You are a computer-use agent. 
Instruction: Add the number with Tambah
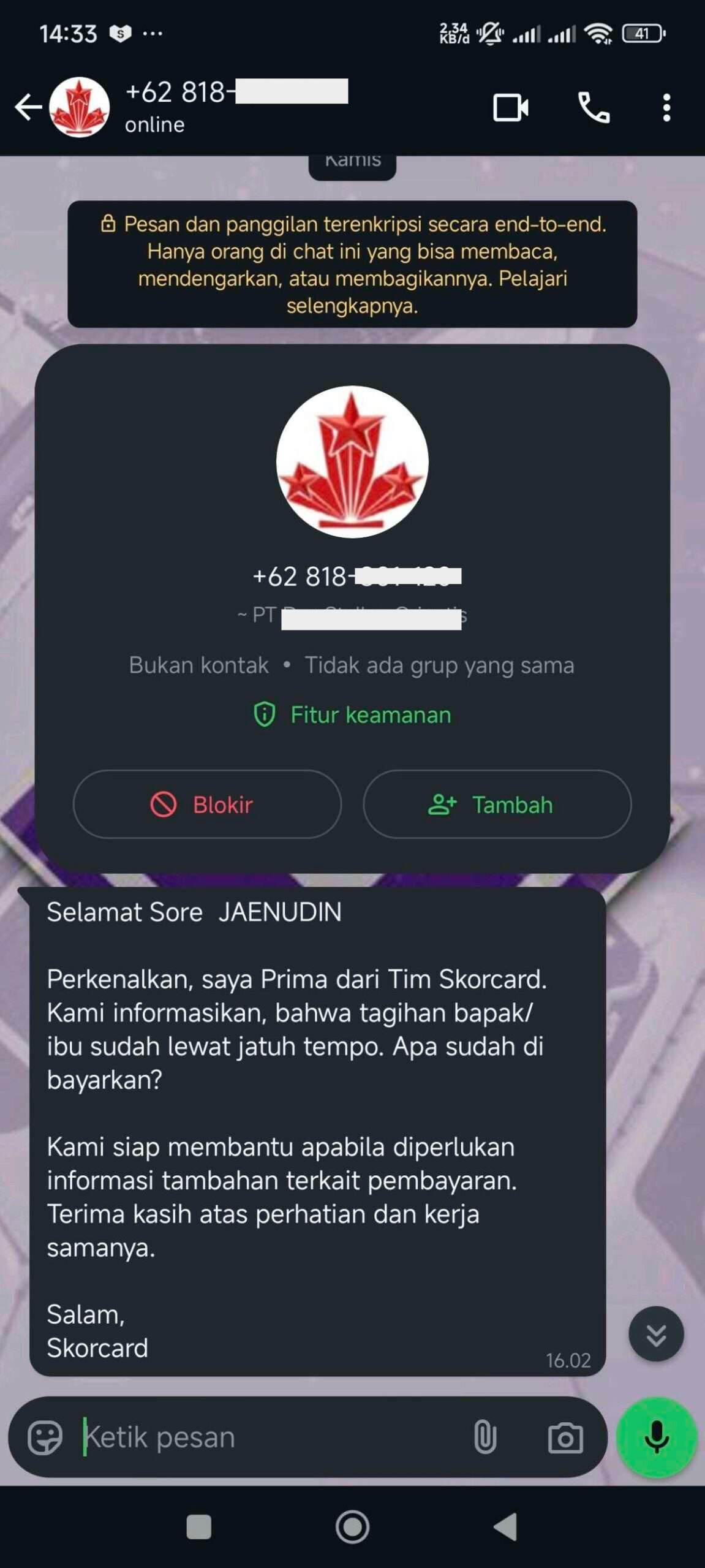[x=497, y=804]
